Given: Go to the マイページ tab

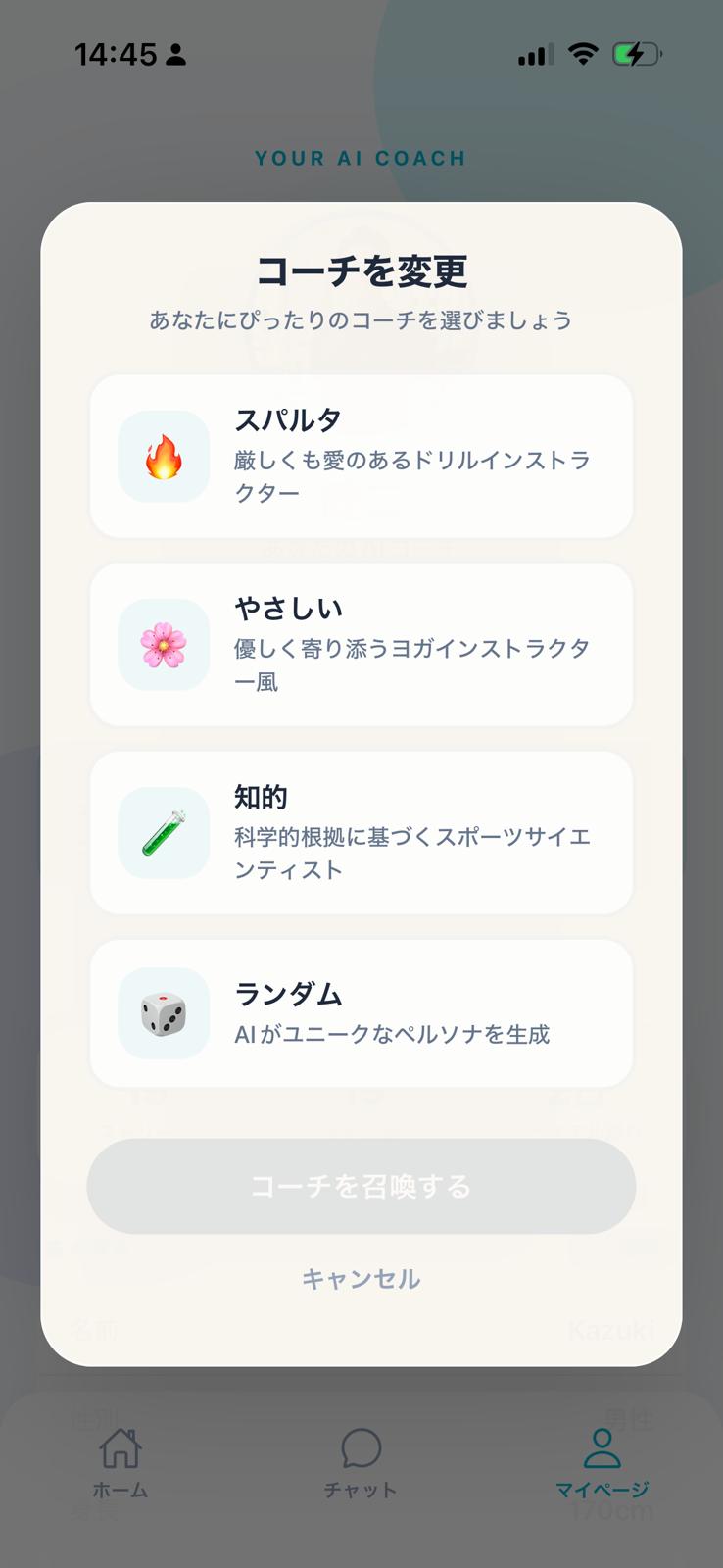Looking at the screenshot, I should tap(602, 1462).
